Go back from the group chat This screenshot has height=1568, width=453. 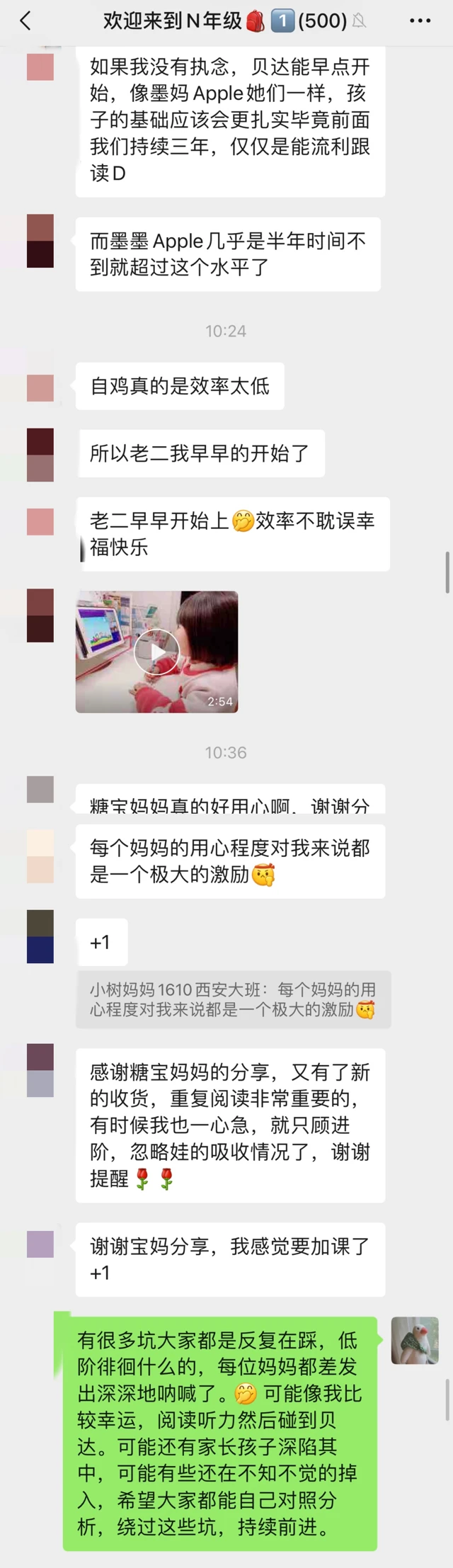pos(25,21)
